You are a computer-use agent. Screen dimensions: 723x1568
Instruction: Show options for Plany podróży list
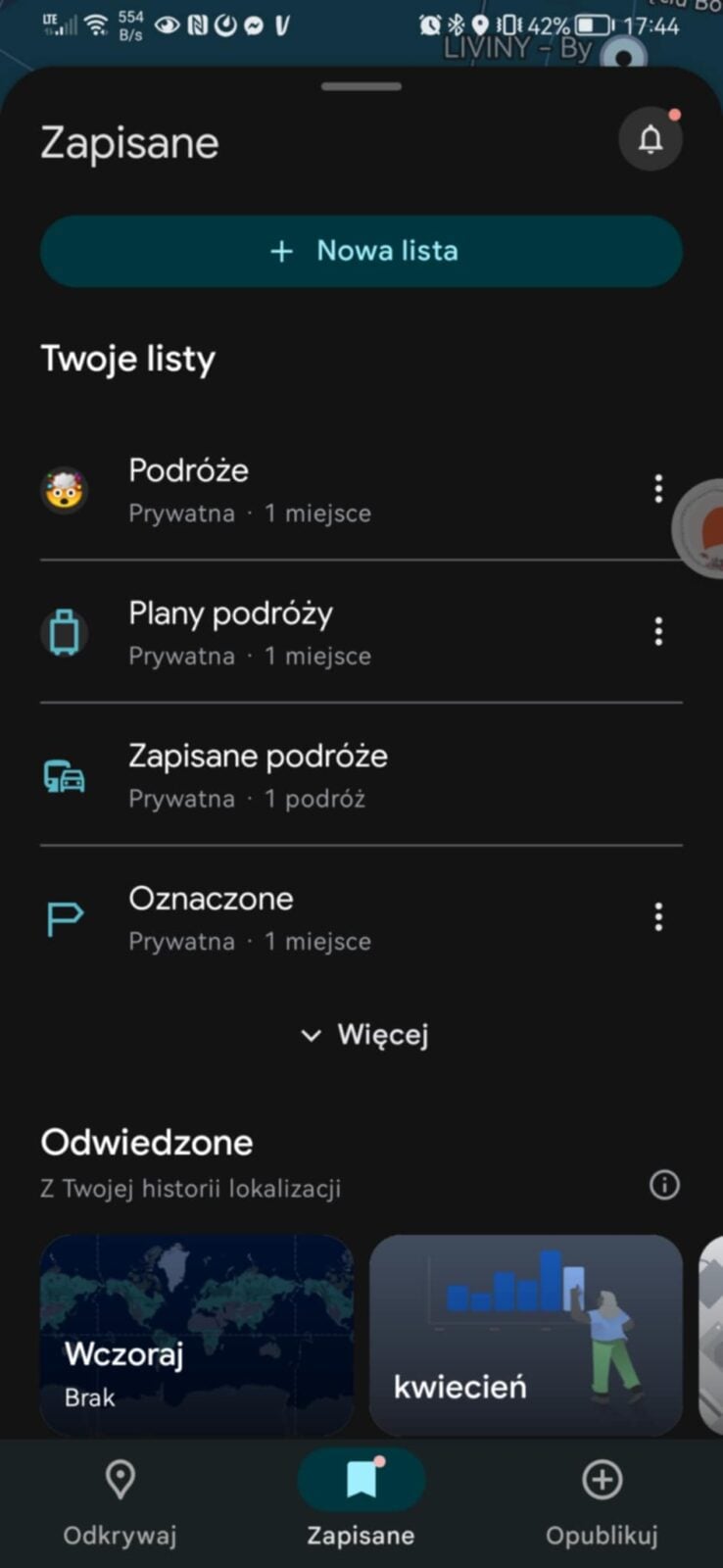pyautogui.click(x=658, y=631)
